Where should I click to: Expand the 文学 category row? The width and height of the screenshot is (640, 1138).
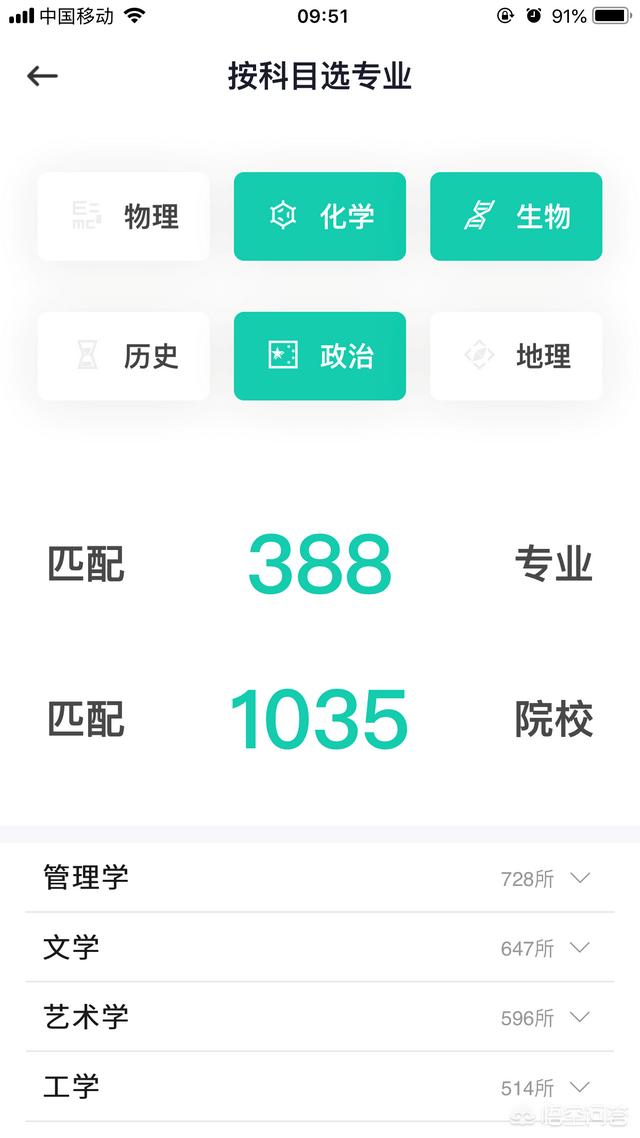[320, 947]
